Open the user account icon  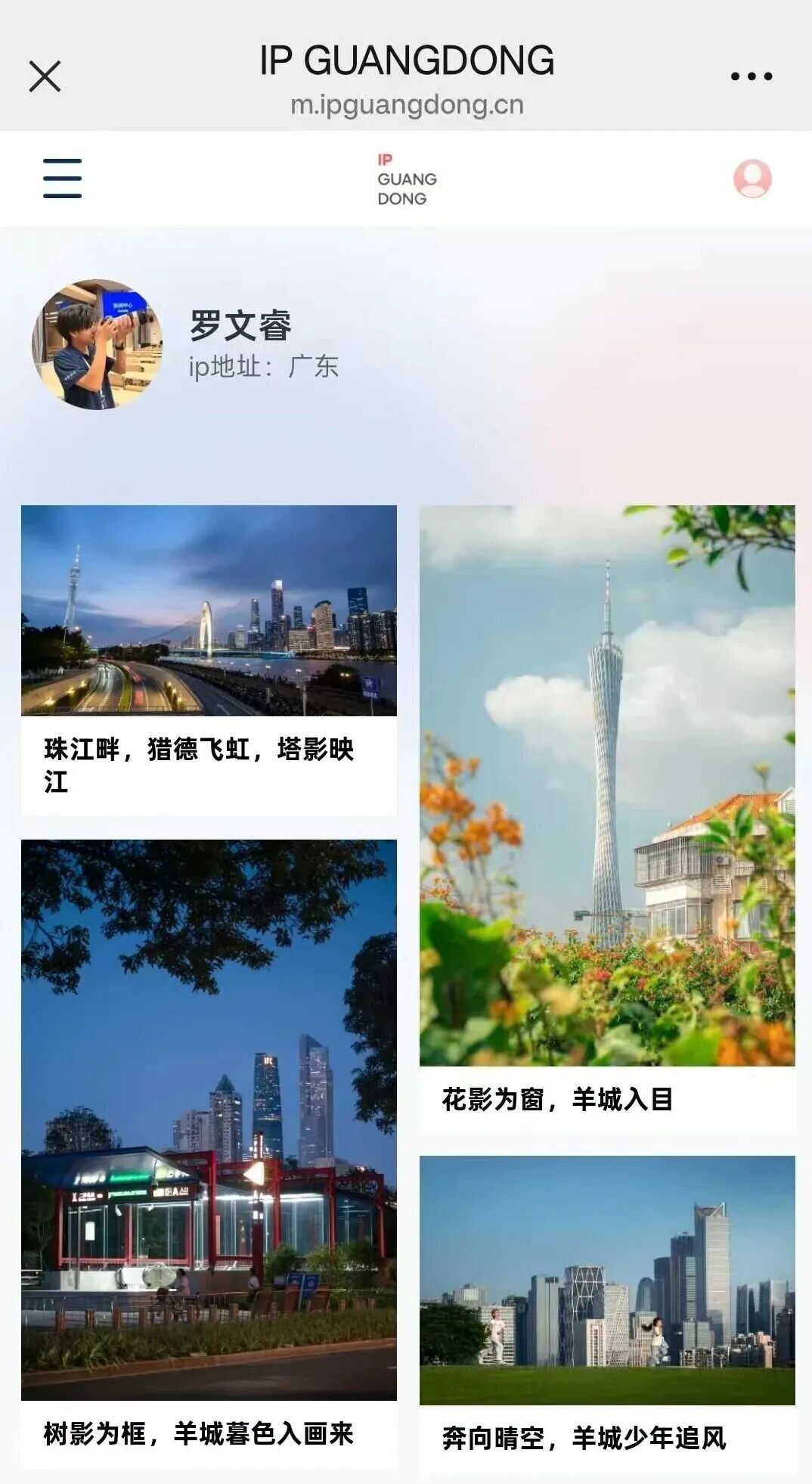pyautogui.click(x=752, y=179)
